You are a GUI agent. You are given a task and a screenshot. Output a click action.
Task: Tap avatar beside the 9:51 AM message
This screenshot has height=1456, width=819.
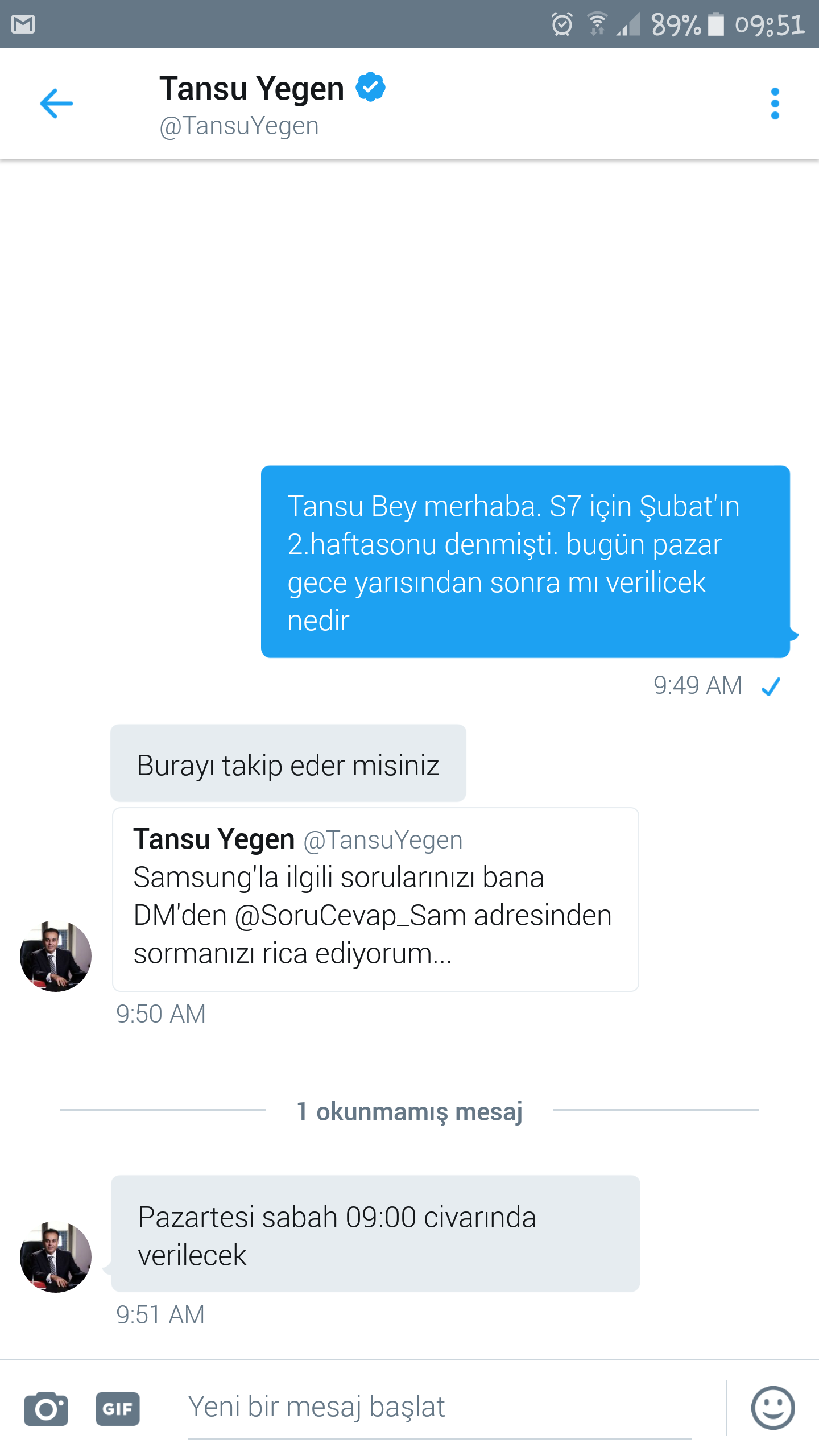[x=56, y=1257]
